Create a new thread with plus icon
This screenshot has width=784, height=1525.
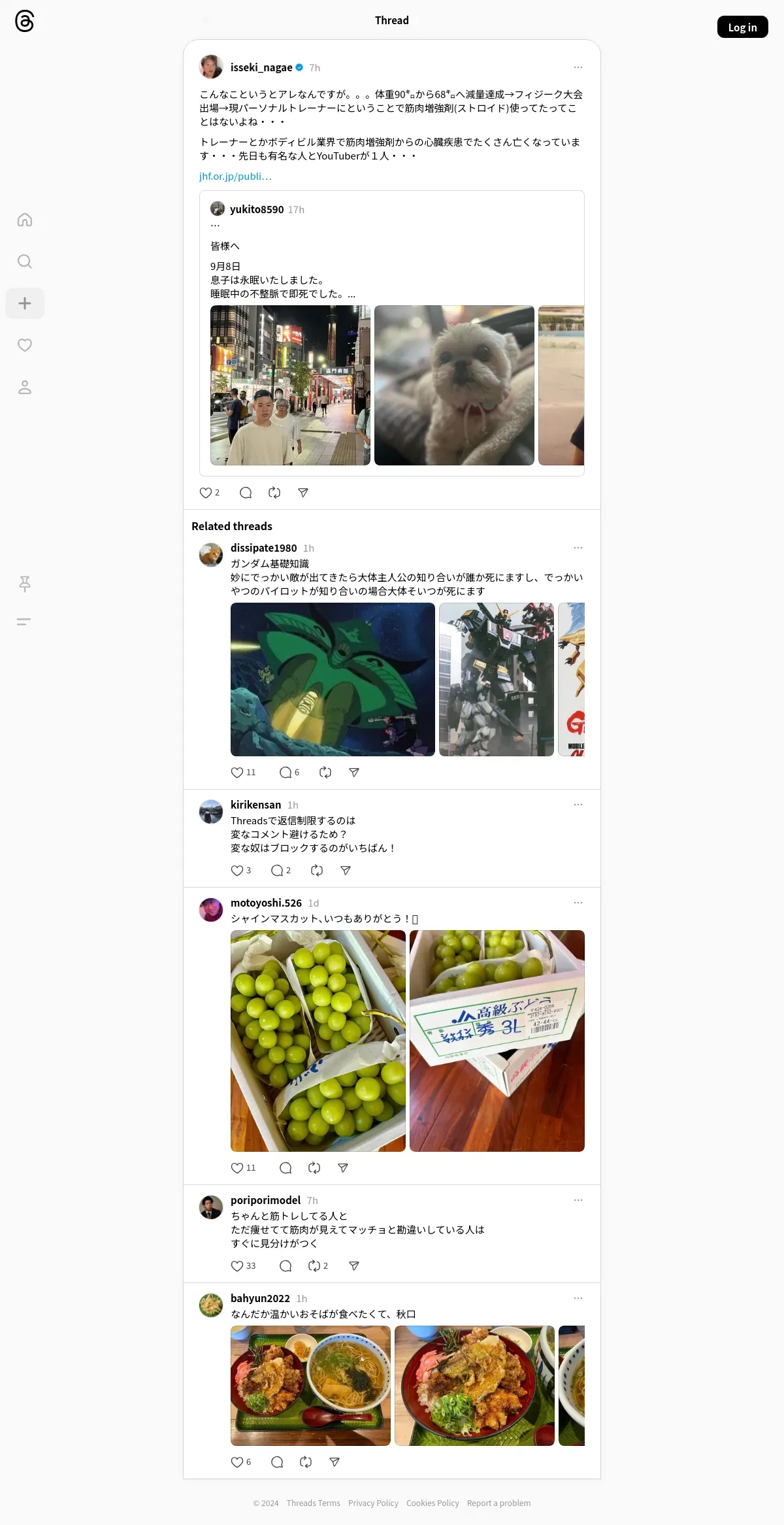click(x=25, y=303)
